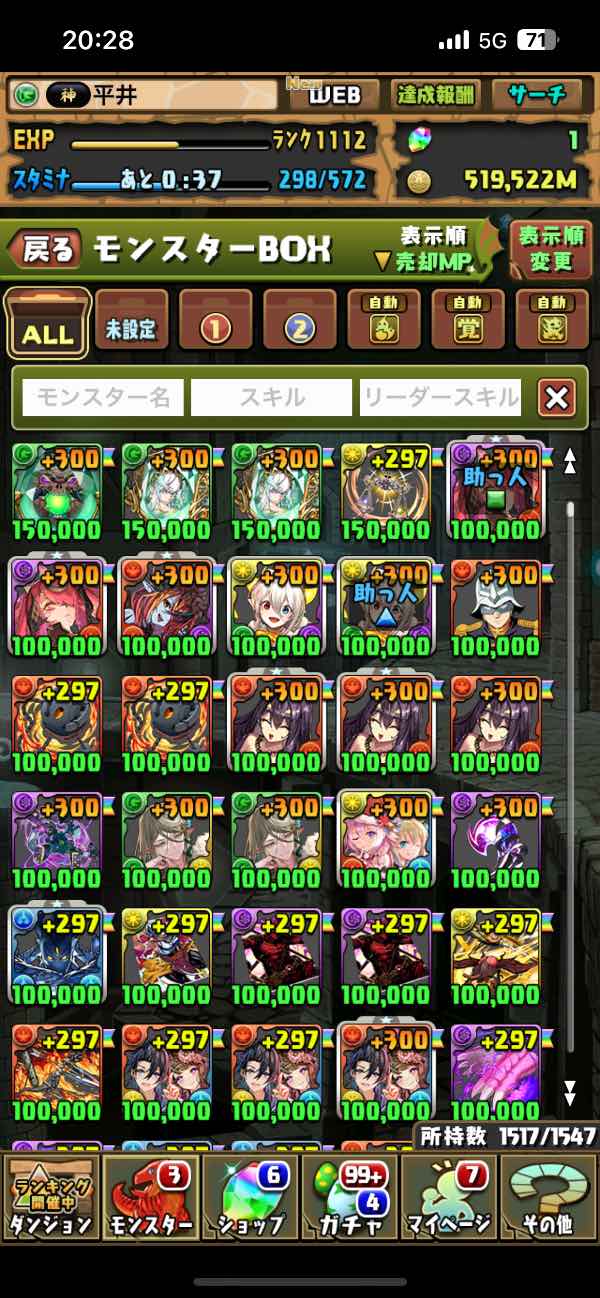Tap the サーチ search button
This screenshot has width=600, height=1298.
[538, 96]
